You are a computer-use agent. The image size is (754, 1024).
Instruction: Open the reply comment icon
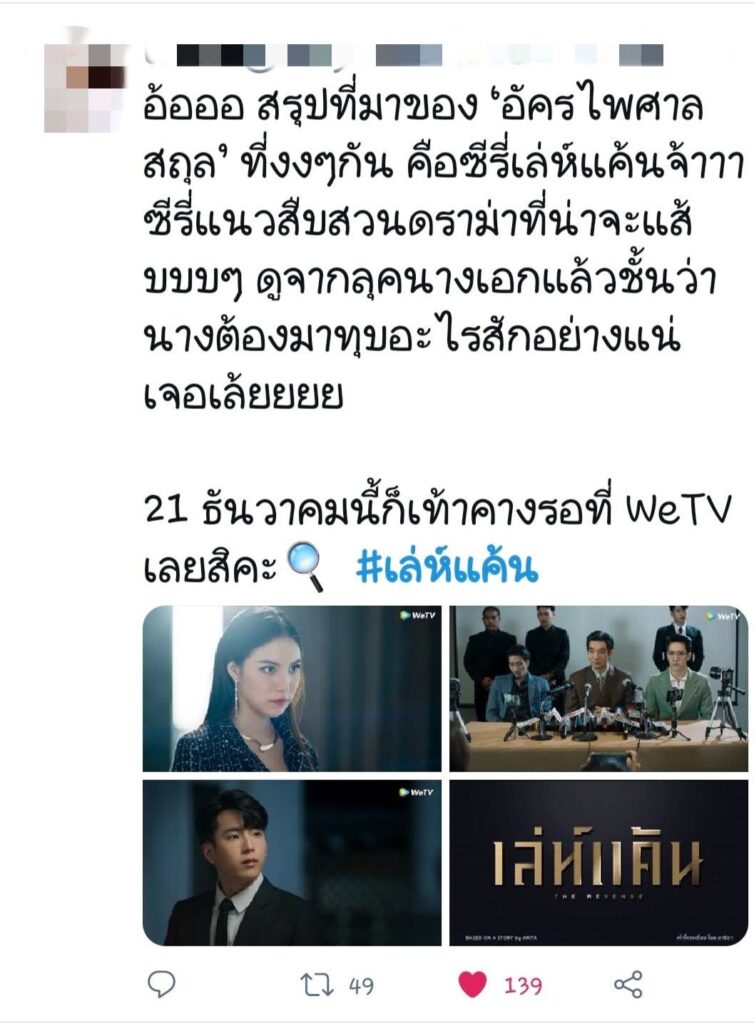(x=161, y=984)
